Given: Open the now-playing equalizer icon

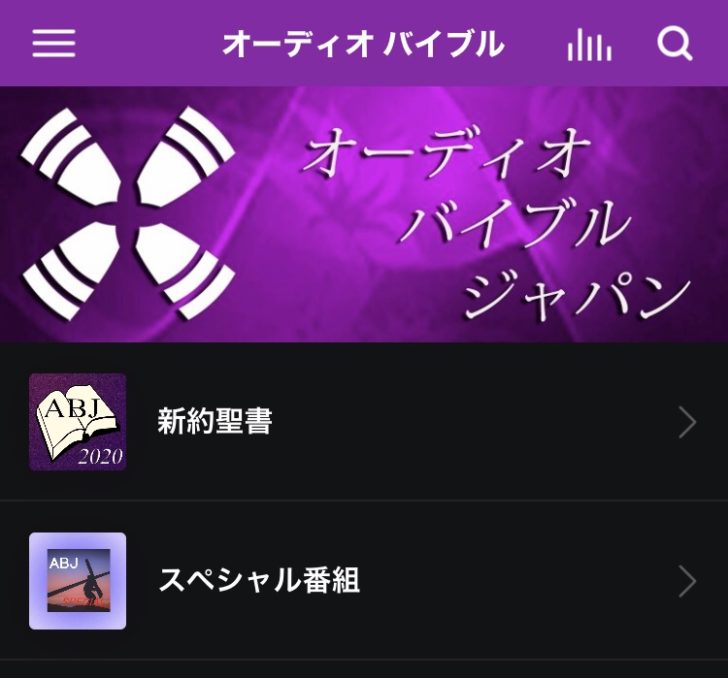Looking at the screenshot, I should pyautogui.click(x=589, y=45).
